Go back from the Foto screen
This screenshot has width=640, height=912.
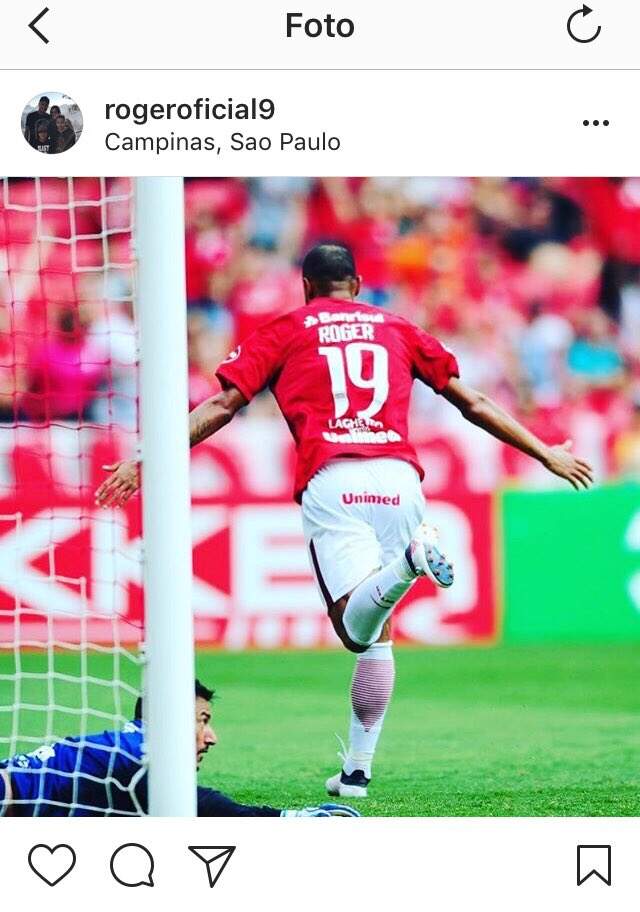(38, 26)
